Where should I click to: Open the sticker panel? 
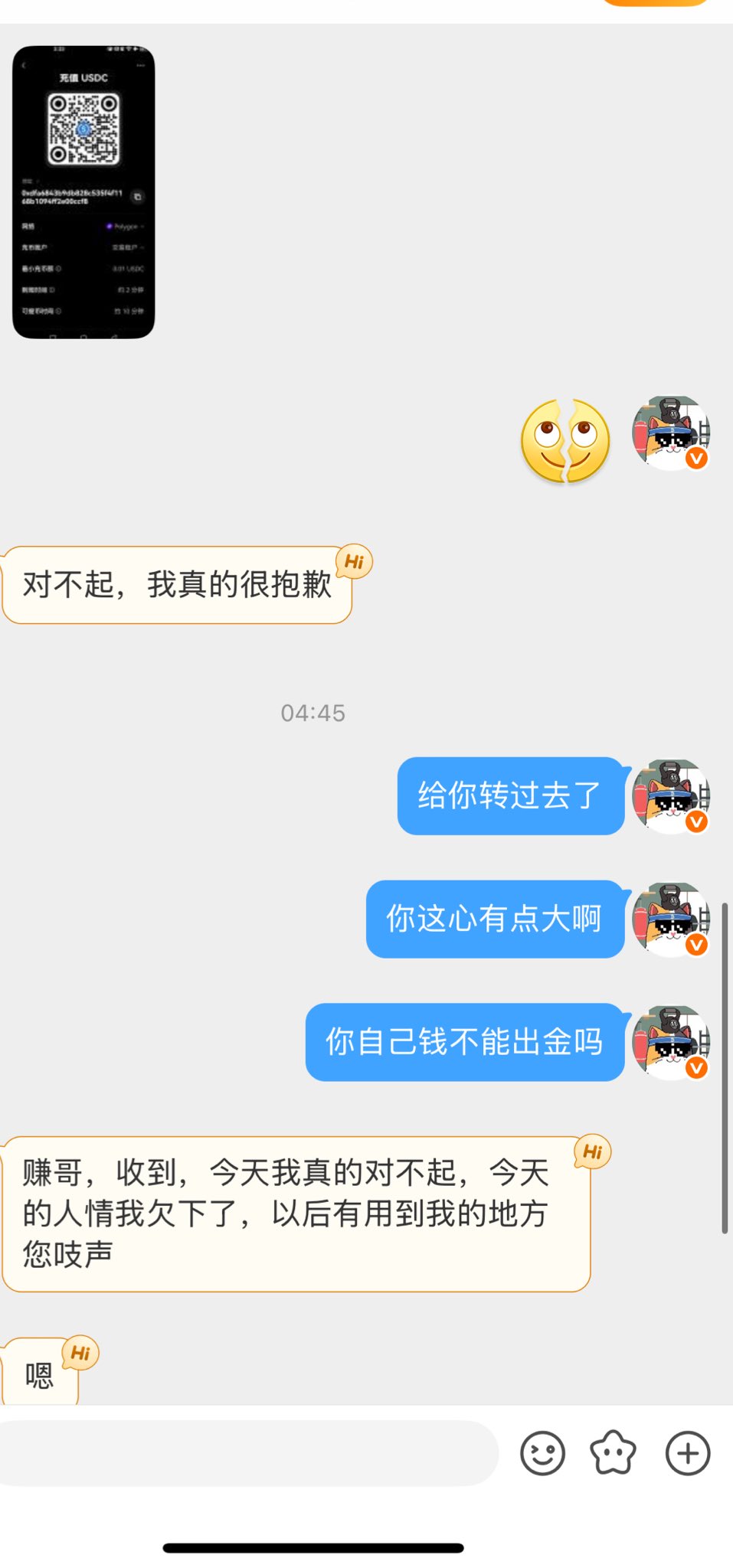pyautogui.click(x=613, y=1453)
